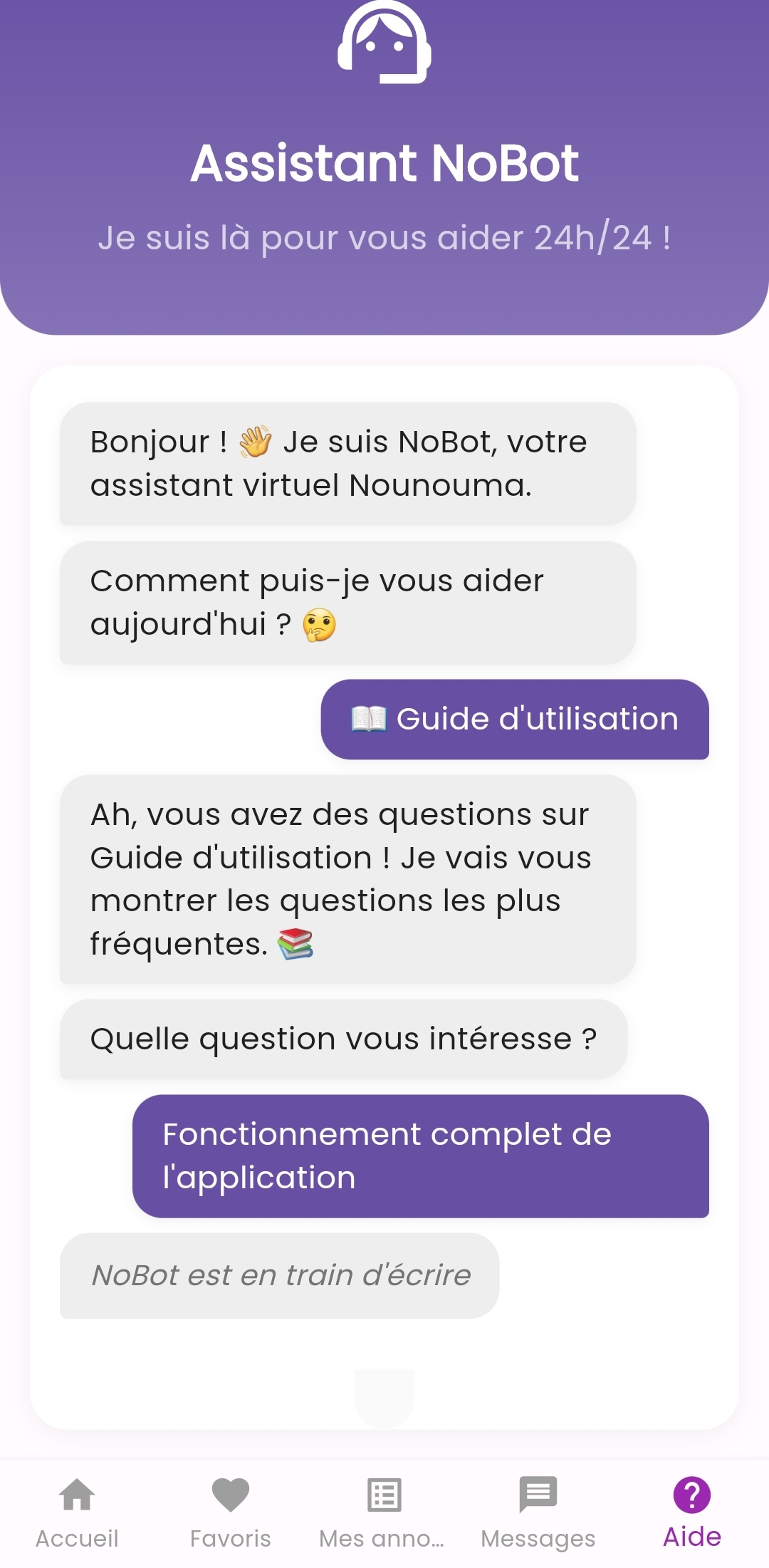
Task: Click the greeting message from NoBot
Action: pyautogui.click(x=347, y=463)
